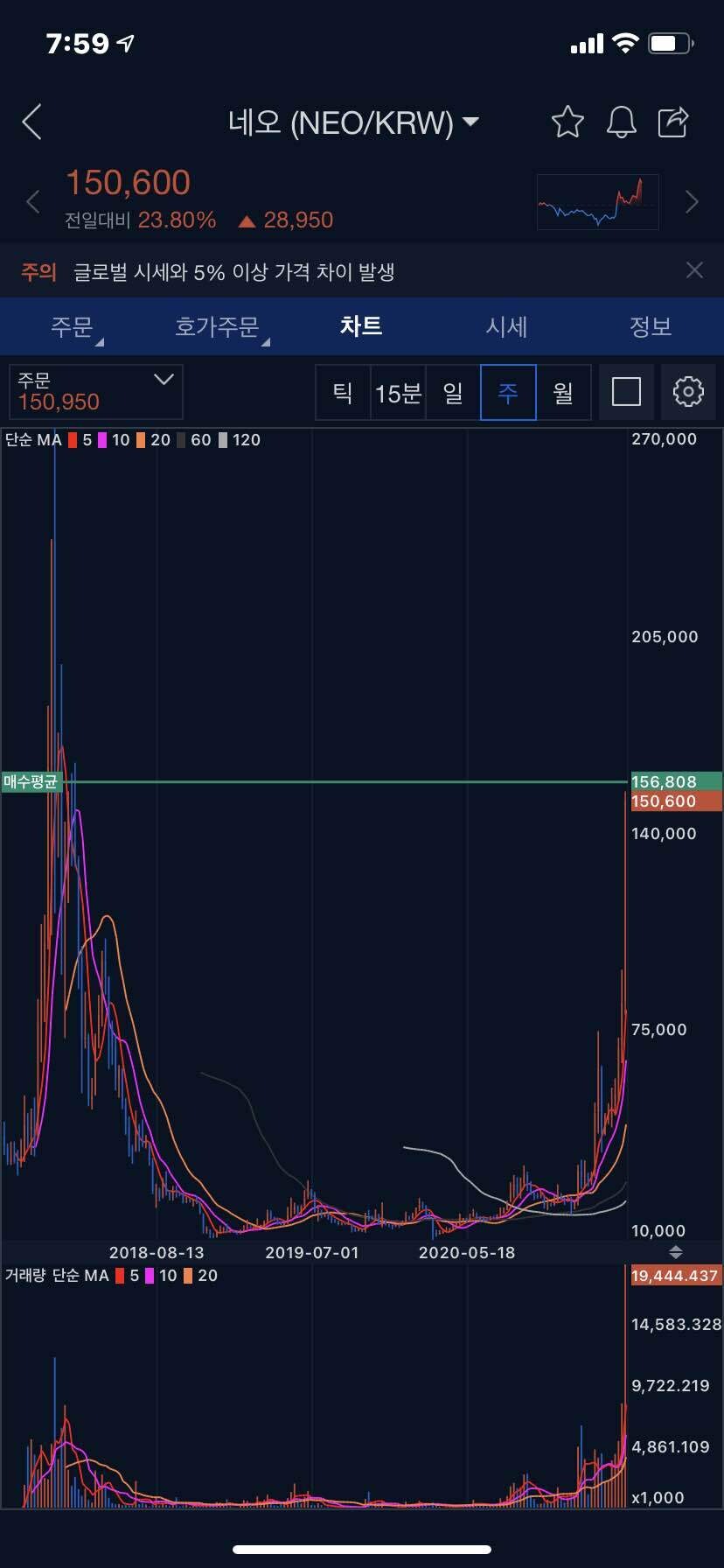Switch to the 주문 tab
This screenshot has height=1568, width=724.
click(73, 326)
